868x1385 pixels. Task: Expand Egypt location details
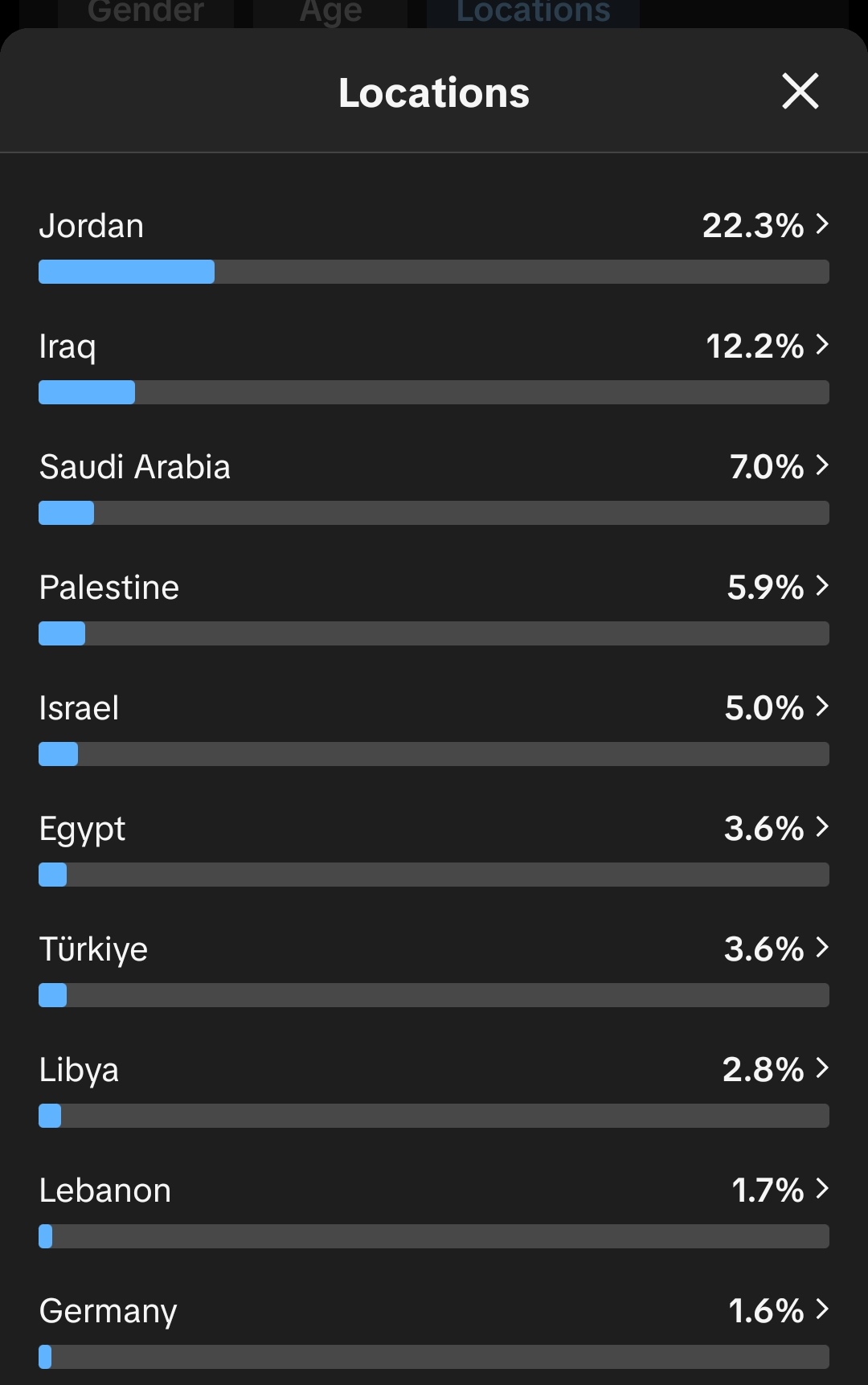(x=434, y=849)
